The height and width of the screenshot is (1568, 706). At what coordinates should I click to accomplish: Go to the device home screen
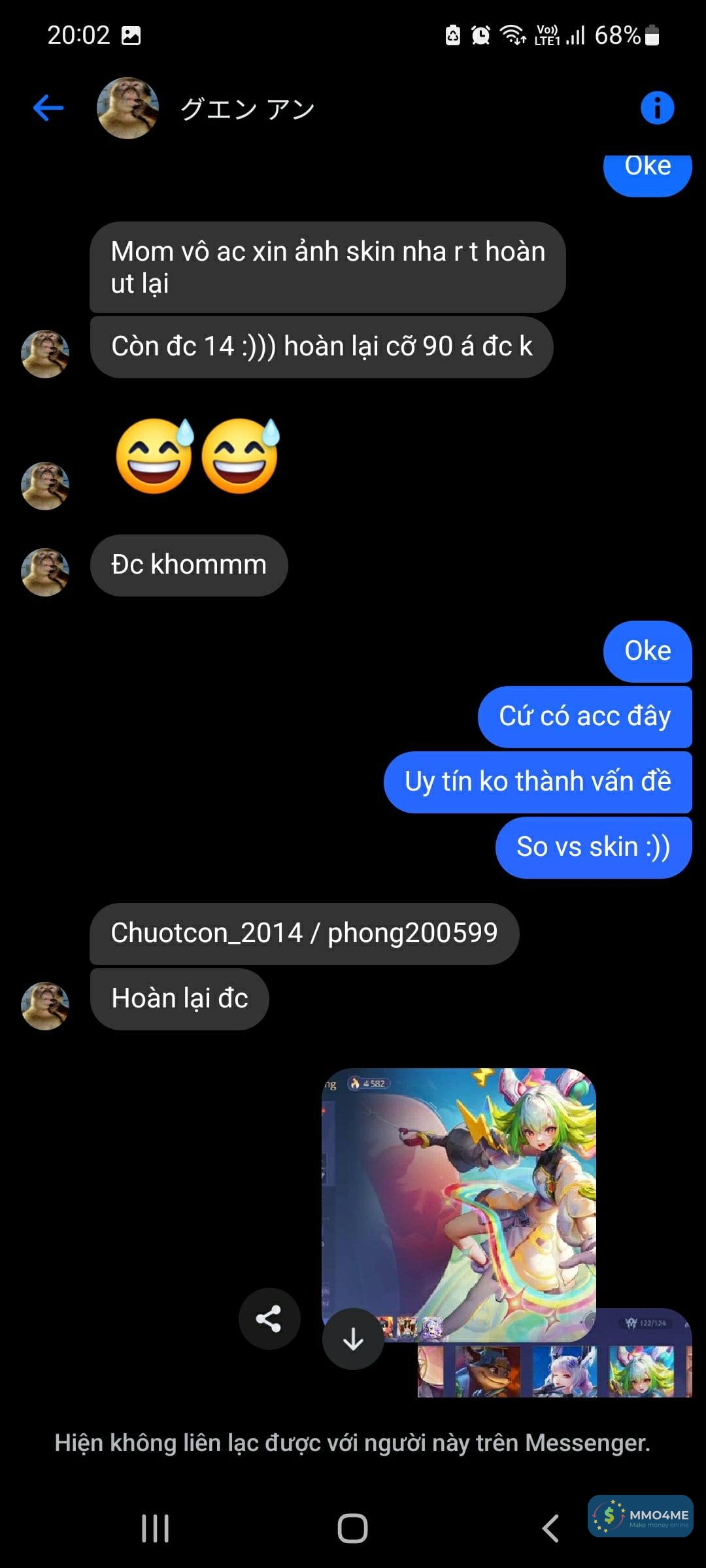tap(353, 1528)
